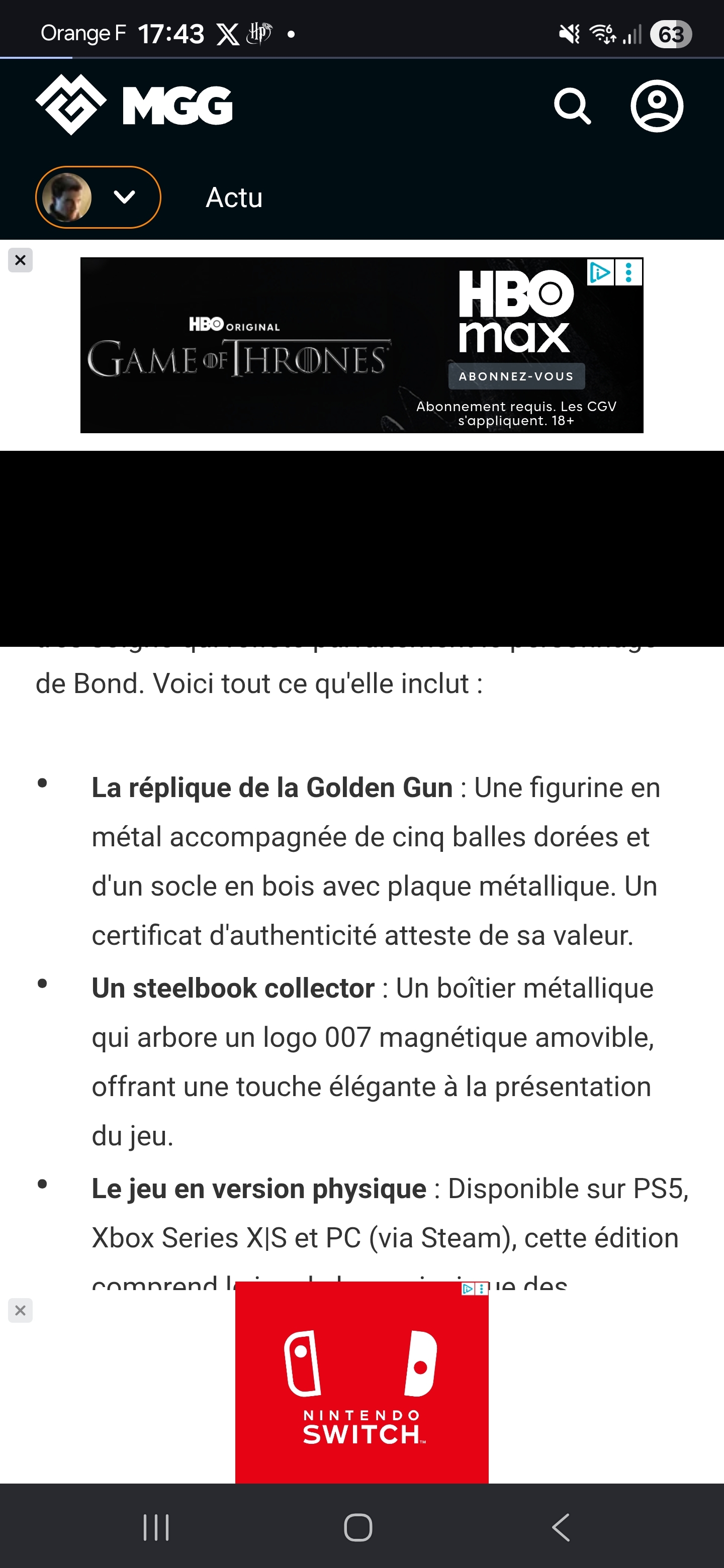
Task: Go back using the system back button
Action: (561, 1527)
